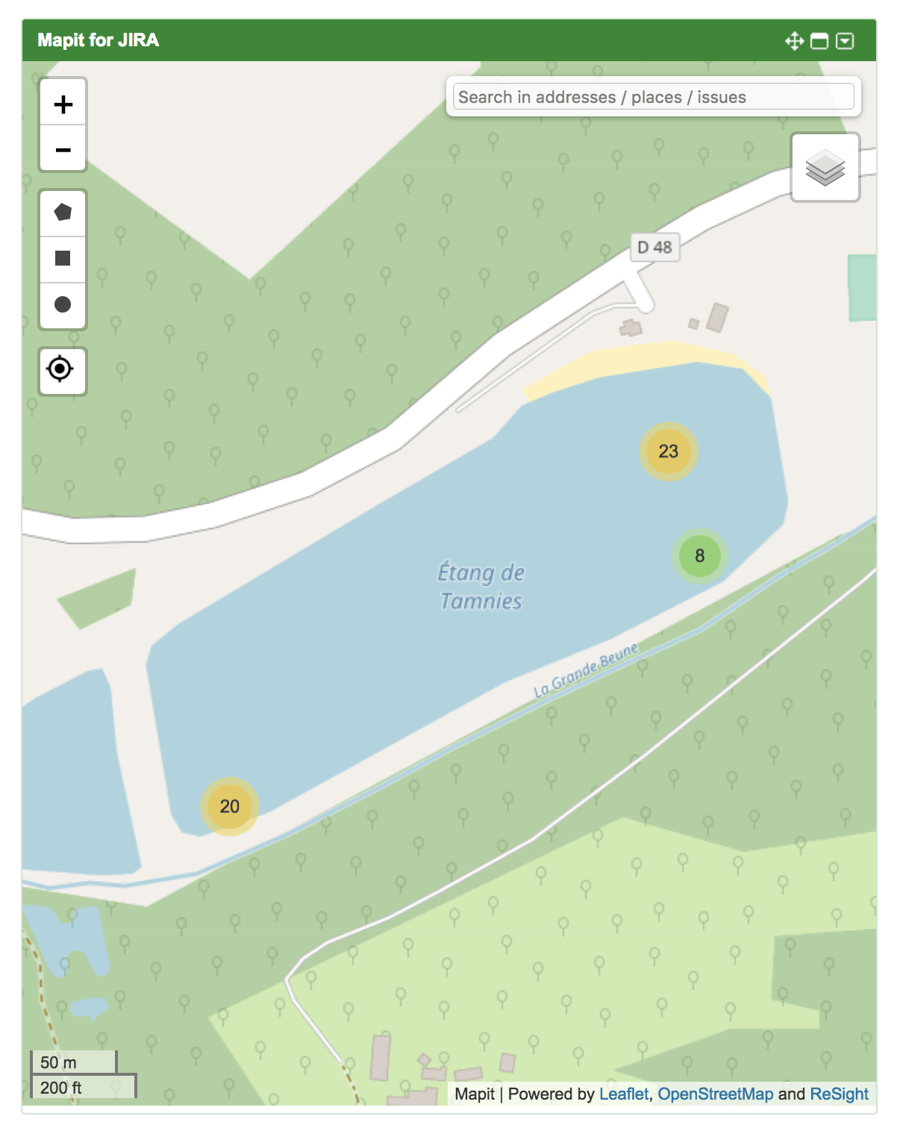The height and width of the screenshot is (1128, 900).
Task: Open the OpenStreetMap attribution link
Action: point(716,1094)
